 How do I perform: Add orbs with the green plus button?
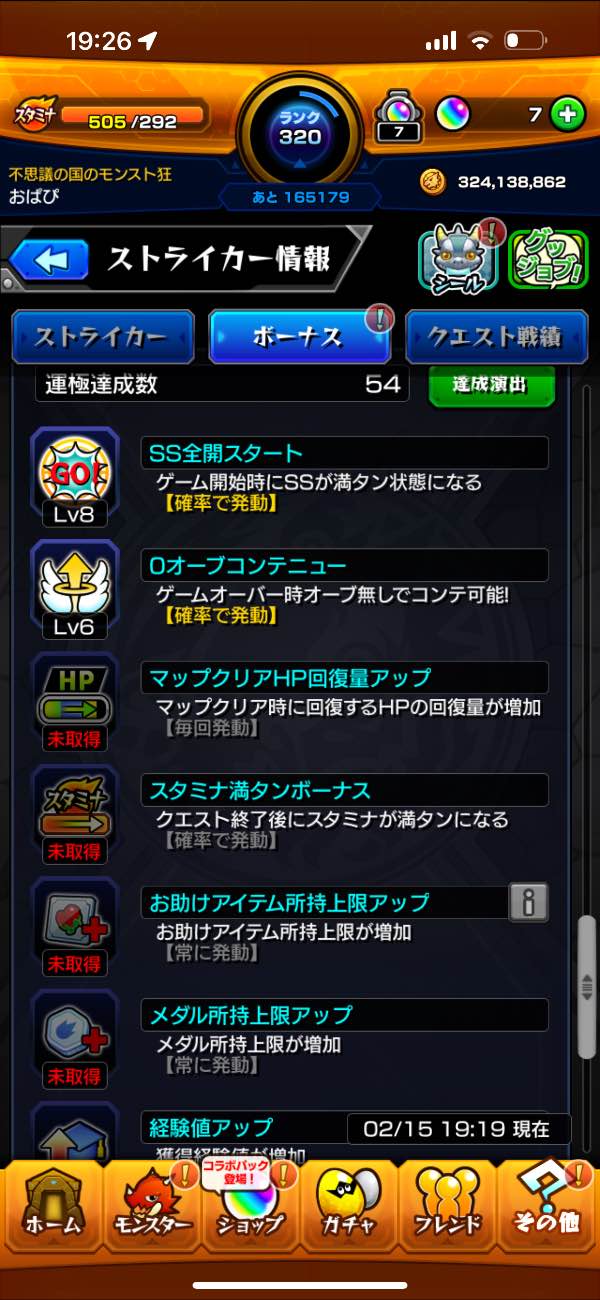(568, 115)
